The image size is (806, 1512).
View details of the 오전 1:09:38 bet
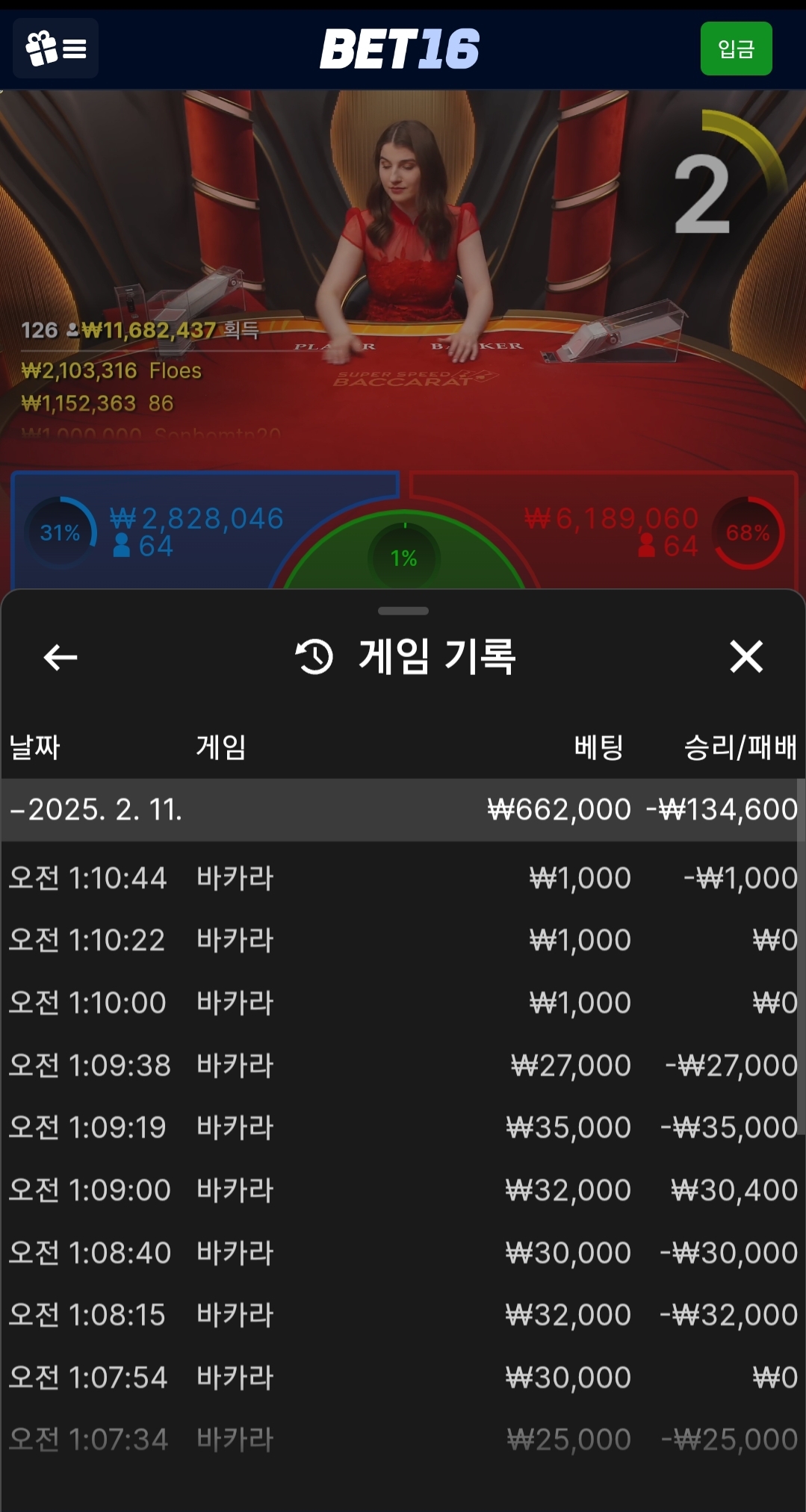click(403, 1065)
